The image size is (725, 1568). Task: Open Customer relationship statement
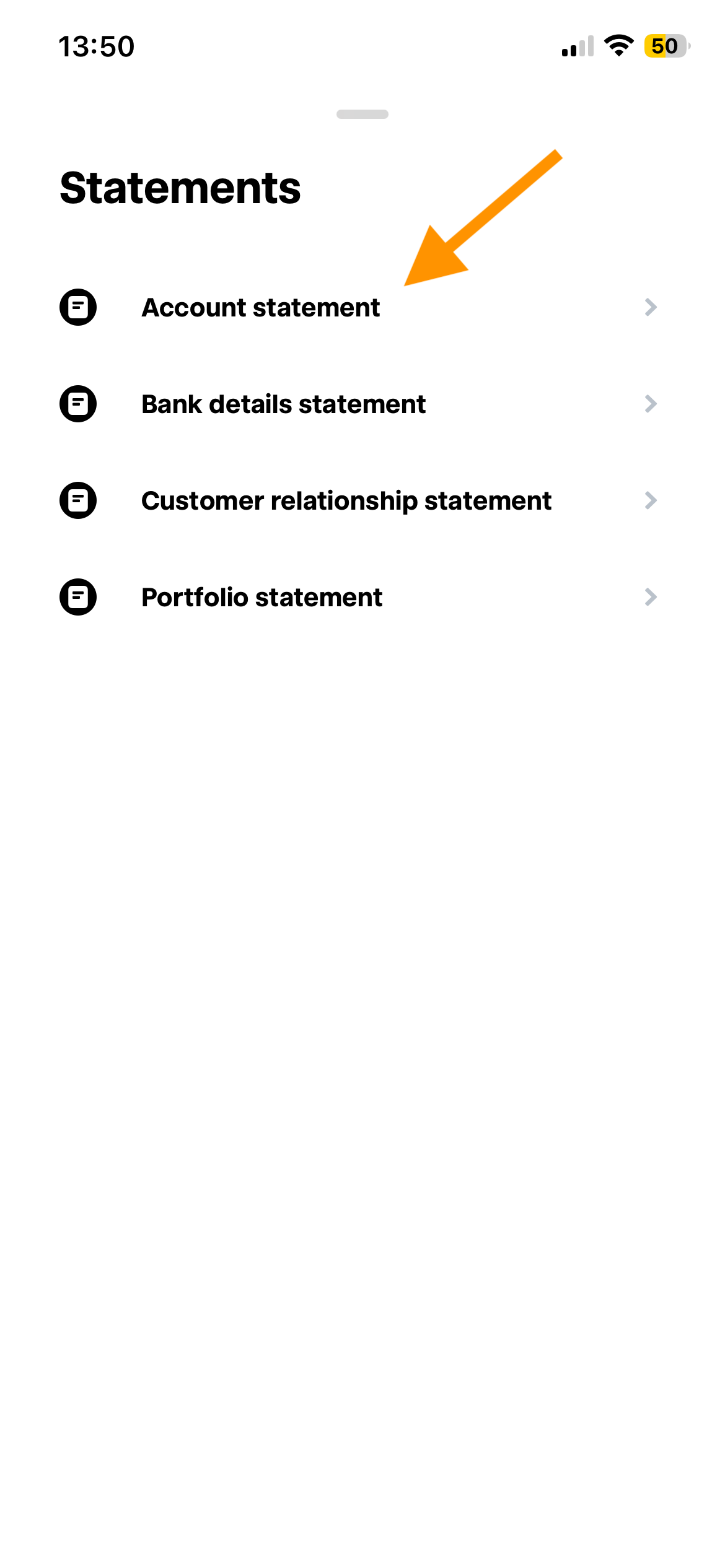pyautogui.click(x=346, y=500)
